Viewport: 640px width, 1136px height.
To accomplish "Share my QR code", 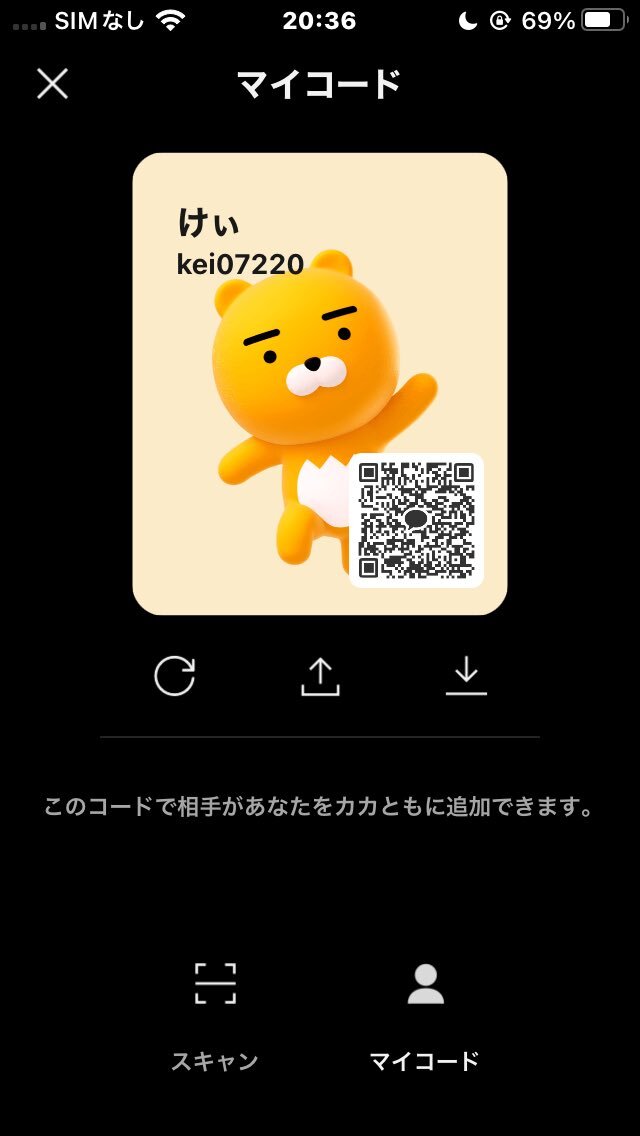I will coord(320,676).
